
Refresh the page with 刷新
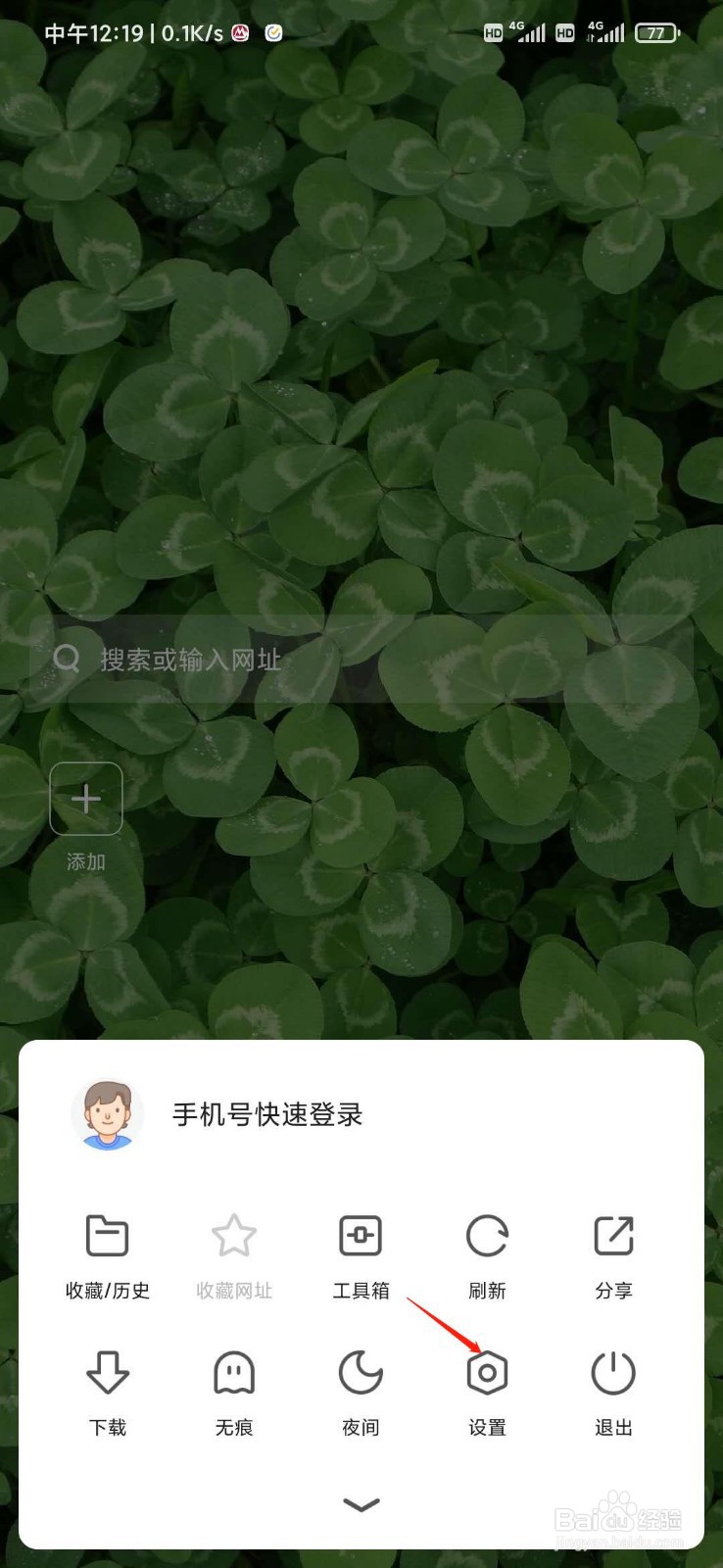click(x=487, y=1254)
